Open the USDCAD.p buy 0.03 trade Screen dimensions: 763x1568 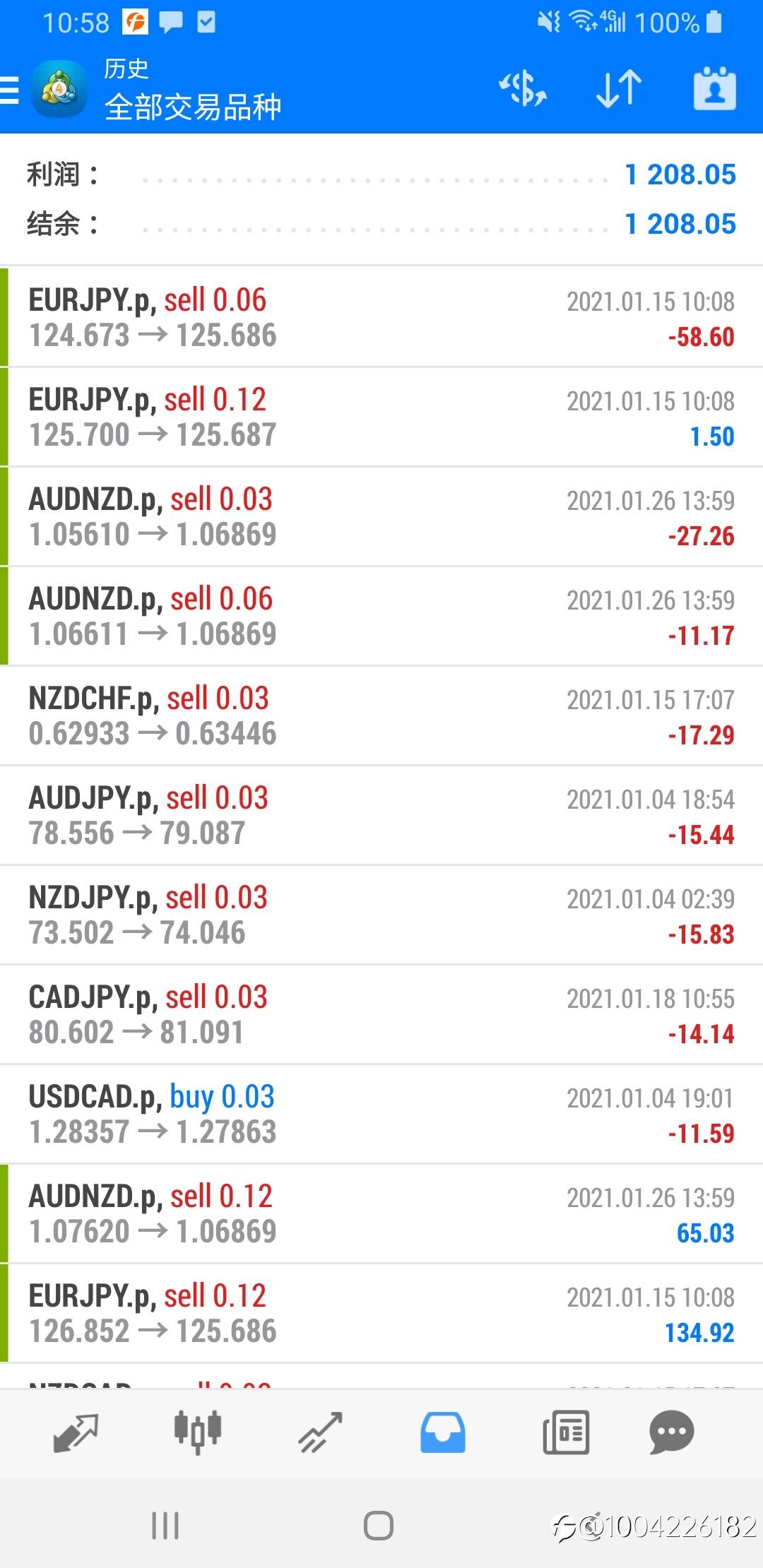[381, 1115]
